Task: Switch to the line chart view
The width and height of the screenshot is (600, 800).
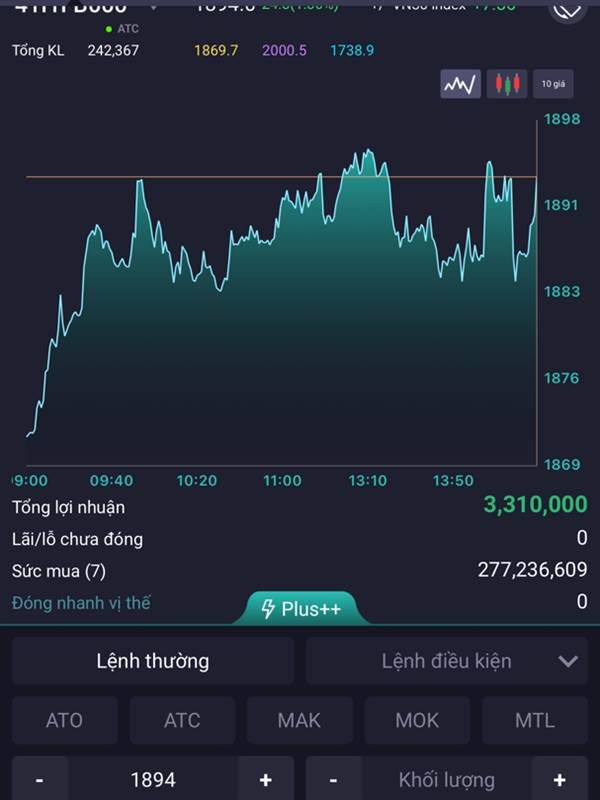Action: click(461, 84)
